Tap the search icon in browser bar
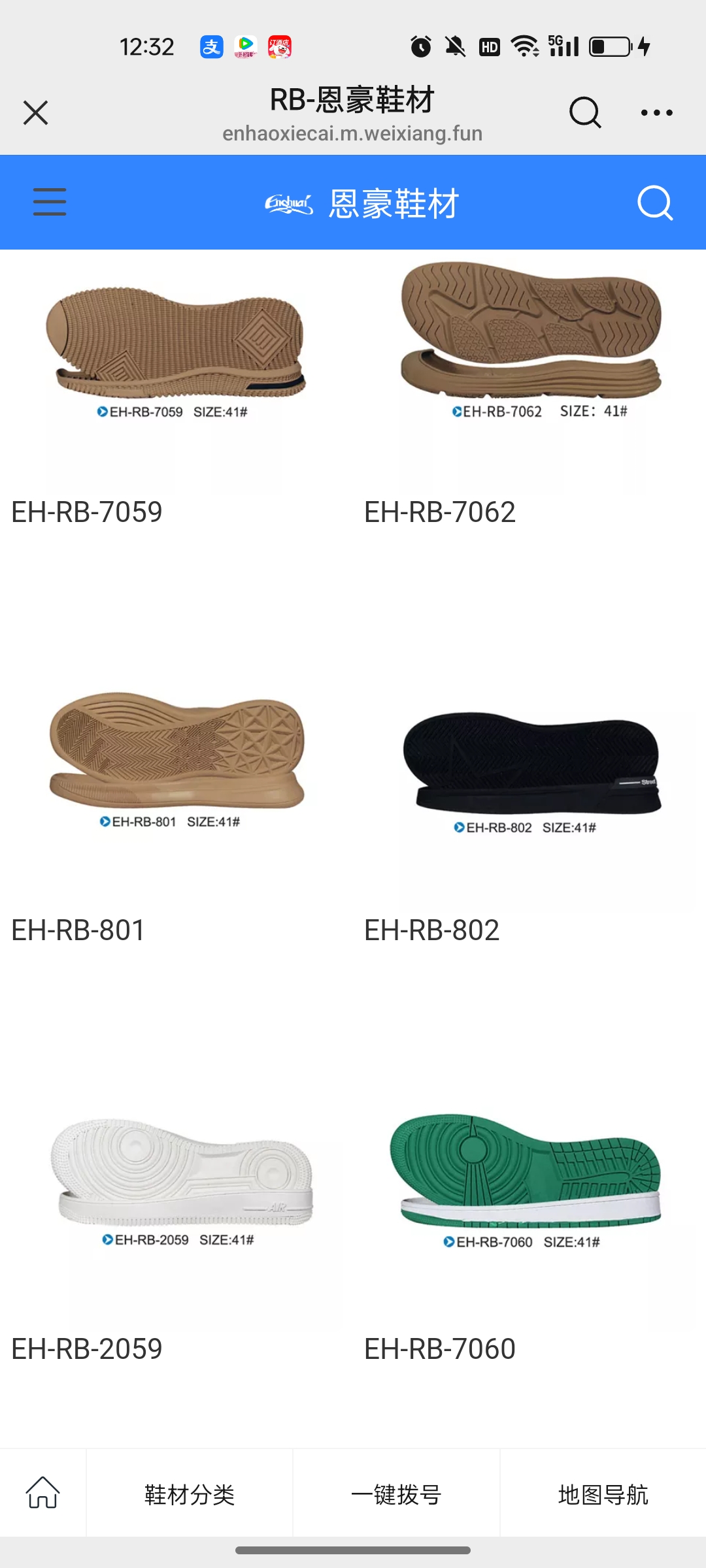706x1568 pixels. click(x=584, y=112)
